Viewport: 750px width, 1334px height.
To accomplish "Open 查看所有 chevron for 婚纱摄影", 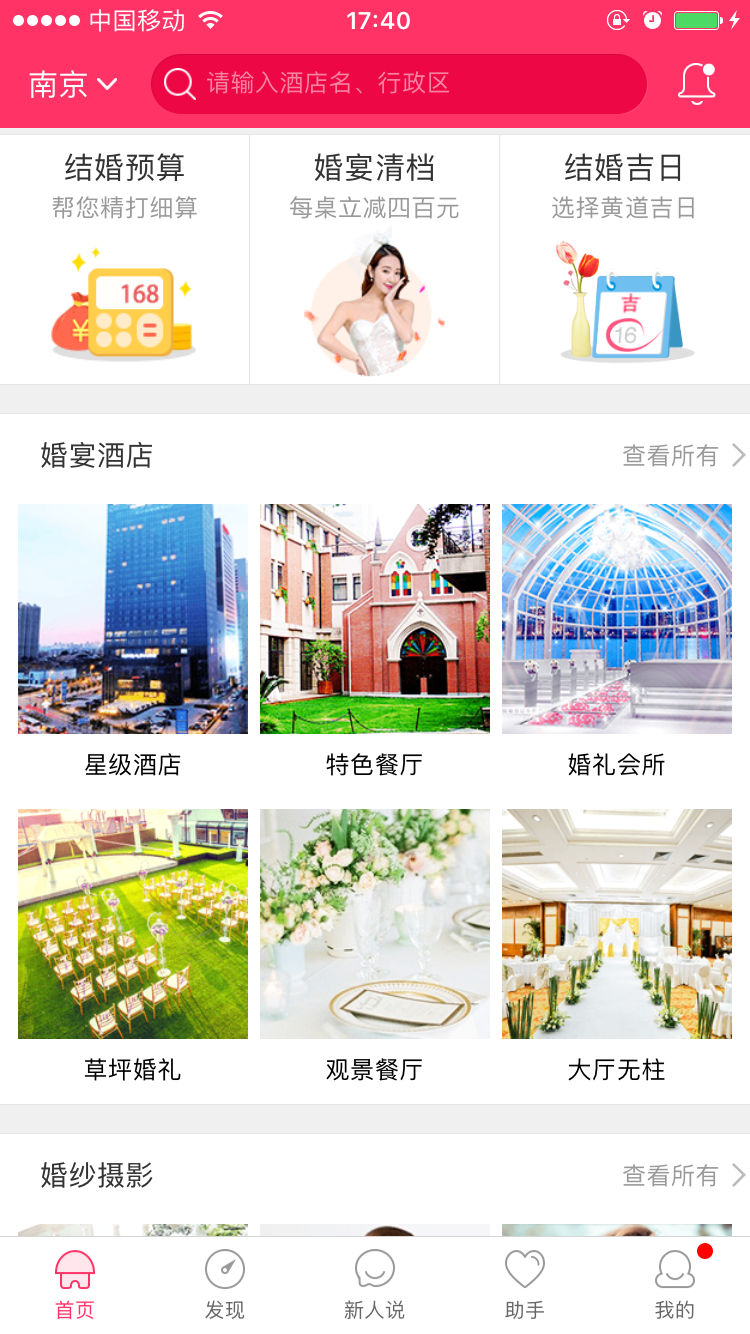I will 741,1176.
